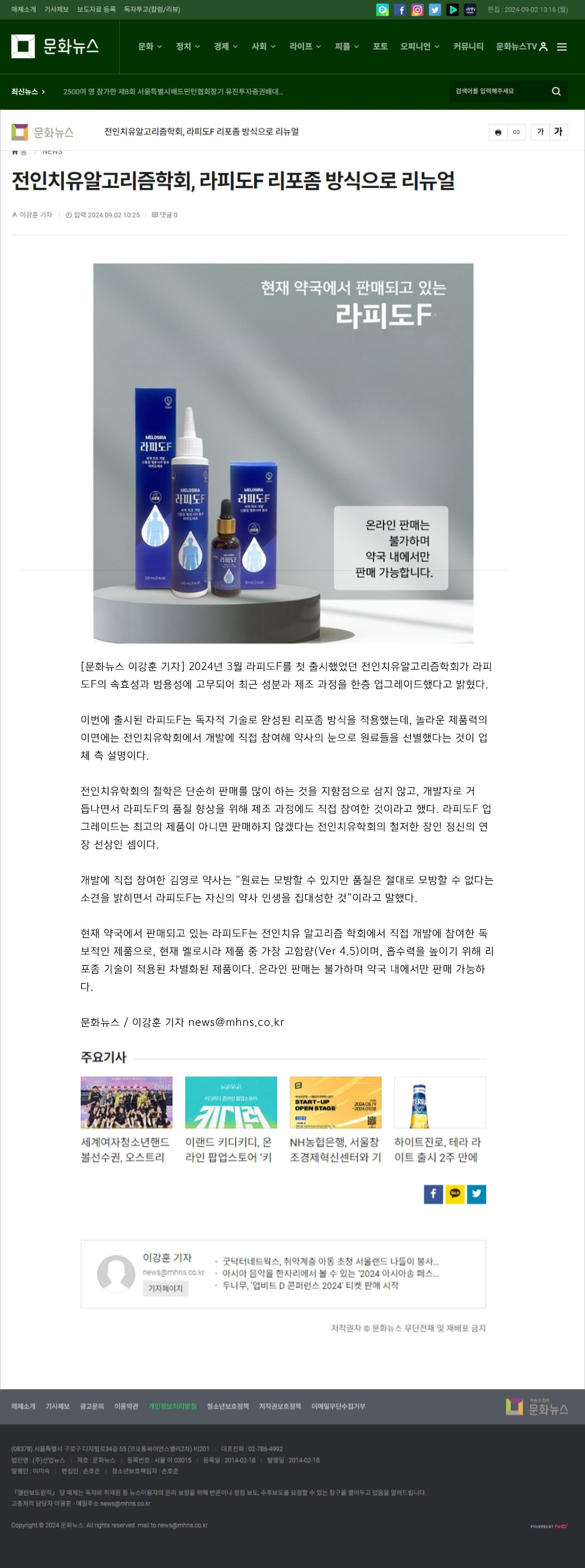The width and height of the screenshot is (585, 1568).
Task: Print this article
Action: pos(498,132)
